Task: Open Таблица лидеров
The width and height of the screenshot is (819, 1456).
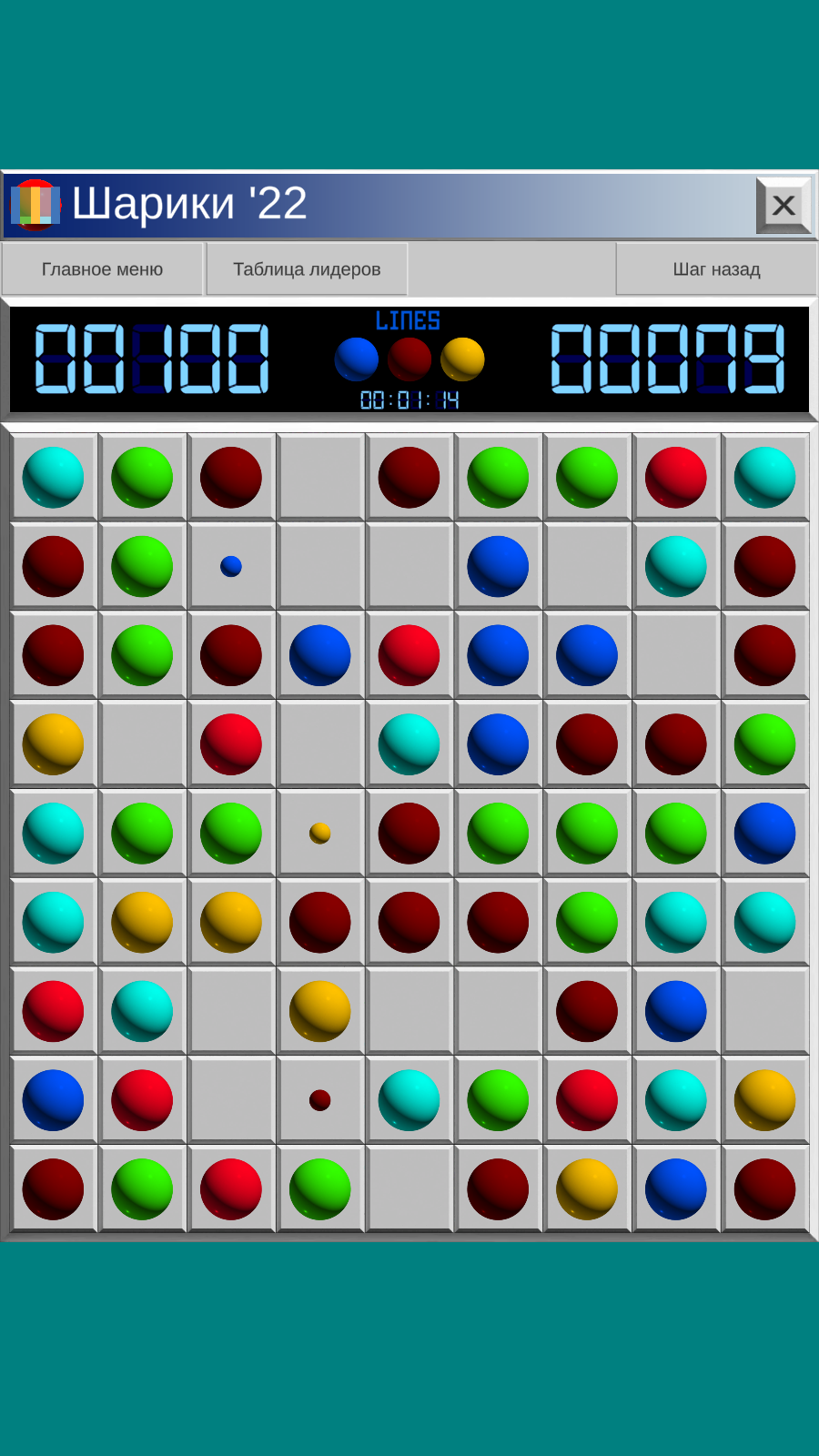Action: click(307, 269)
